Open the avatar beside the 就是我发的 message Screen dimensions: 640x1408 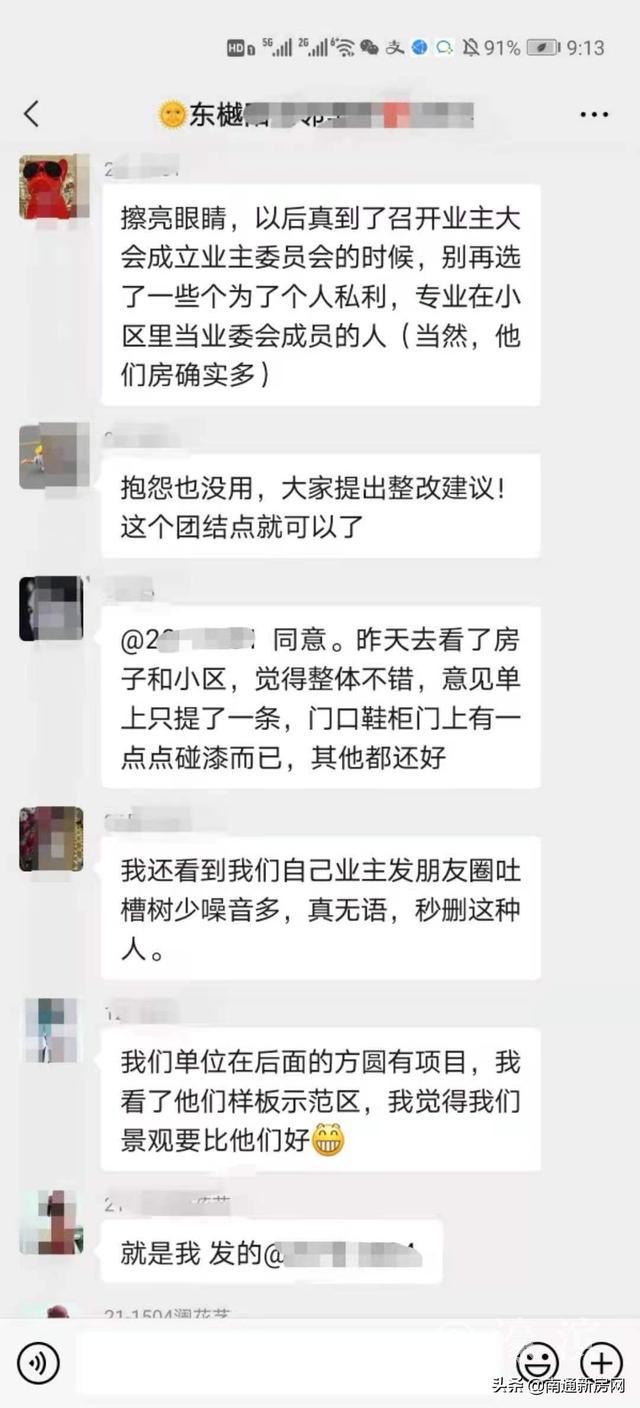coord(50,1222)
